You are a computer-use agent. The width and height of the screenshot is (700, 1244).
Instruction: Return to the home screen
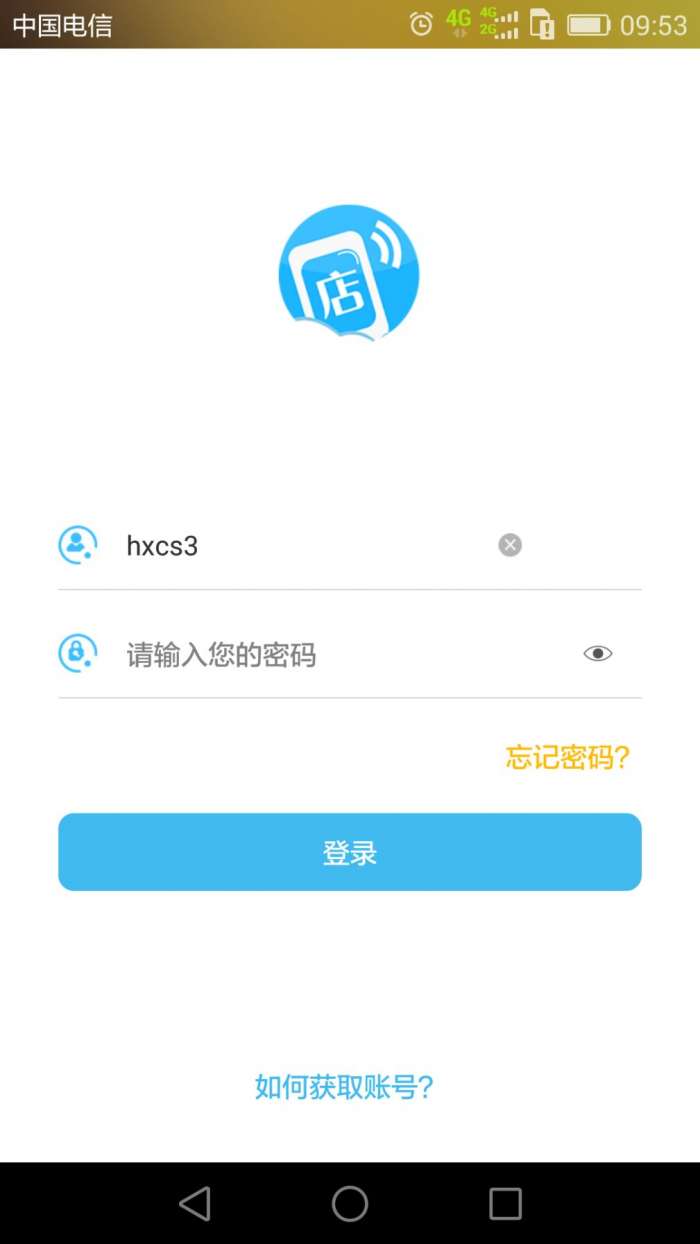(350, 1203)
